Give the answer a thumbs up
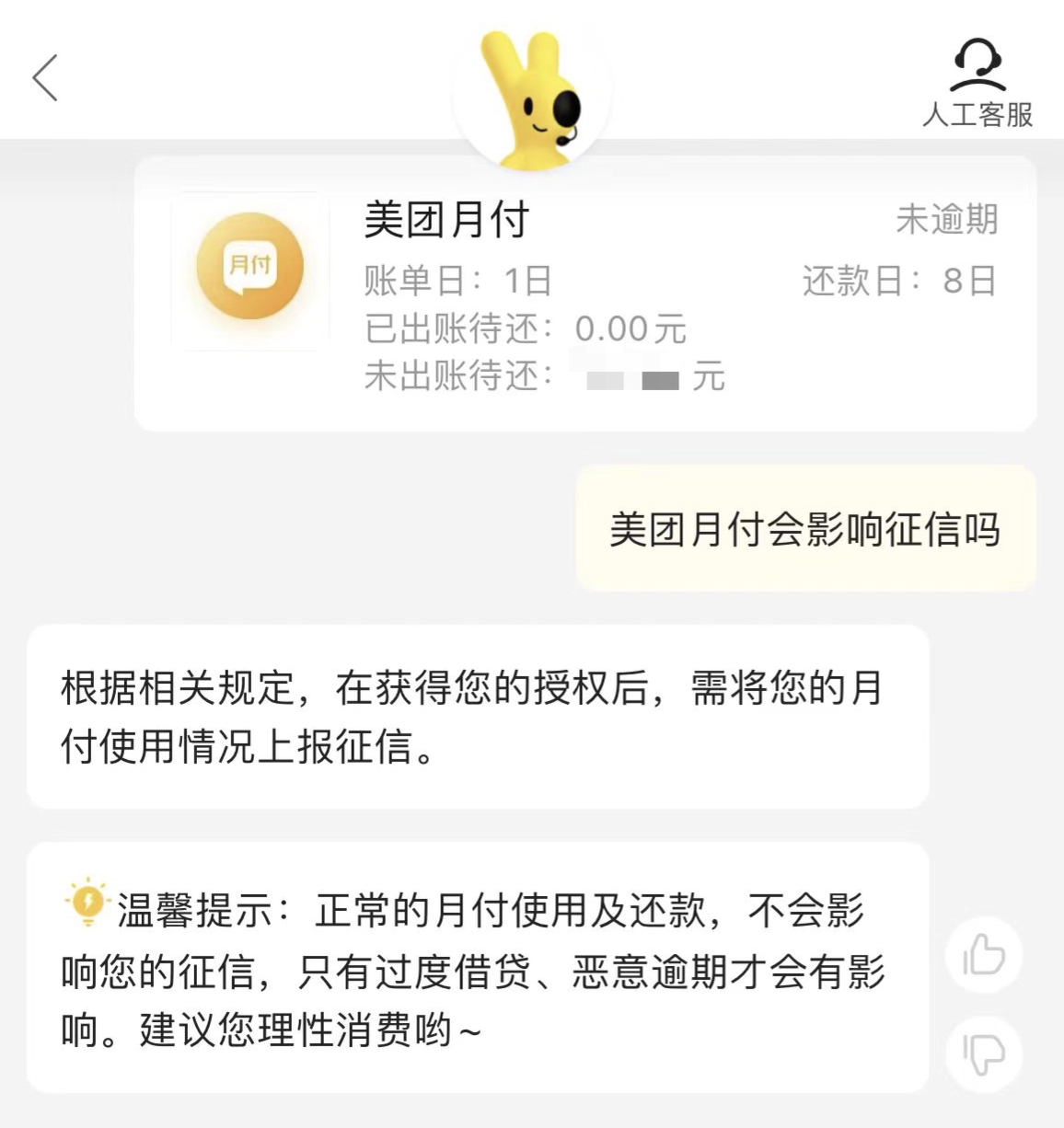 [984, 955]
